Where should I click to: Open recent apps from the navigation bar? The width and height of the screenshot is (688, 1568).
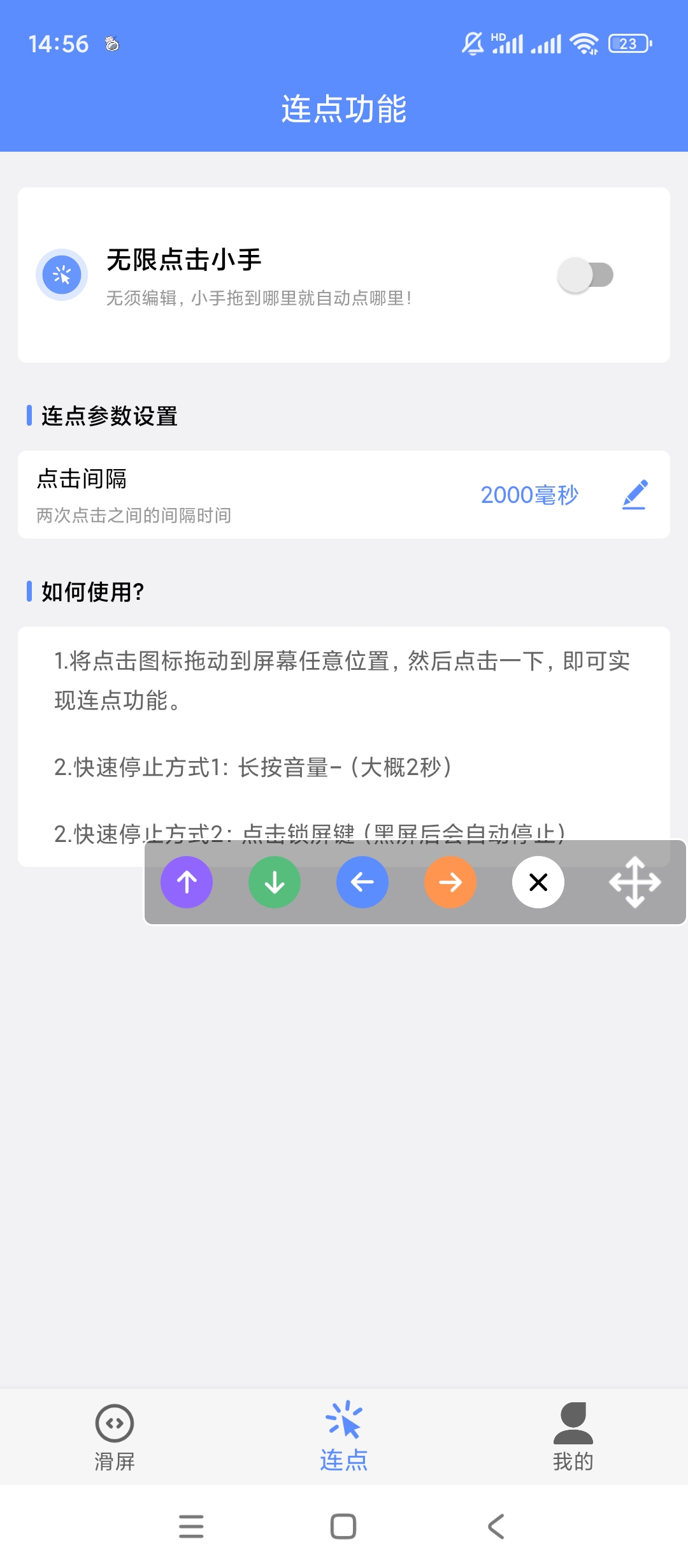coord(191,1527)
